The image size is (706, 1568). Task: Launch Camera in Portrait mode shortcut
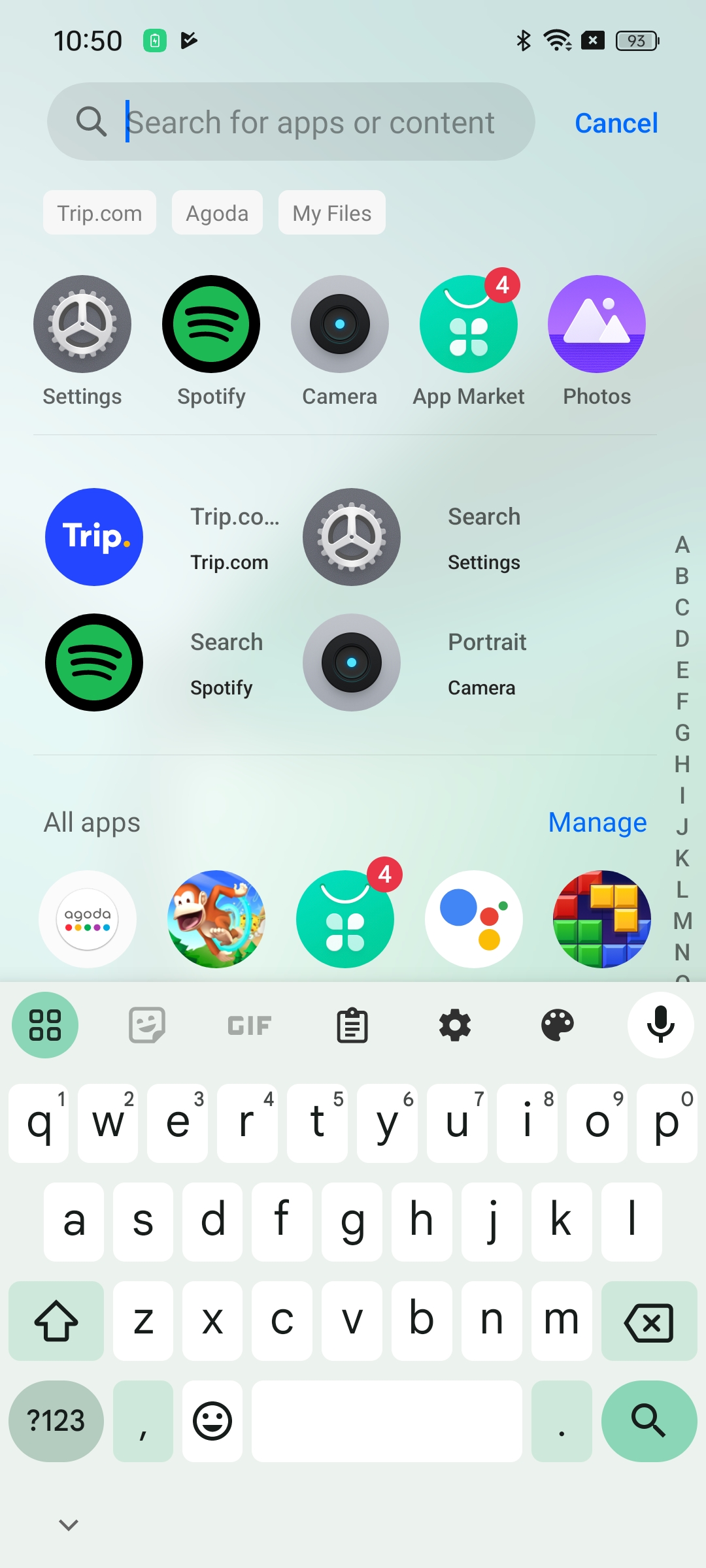pos(352,662)
